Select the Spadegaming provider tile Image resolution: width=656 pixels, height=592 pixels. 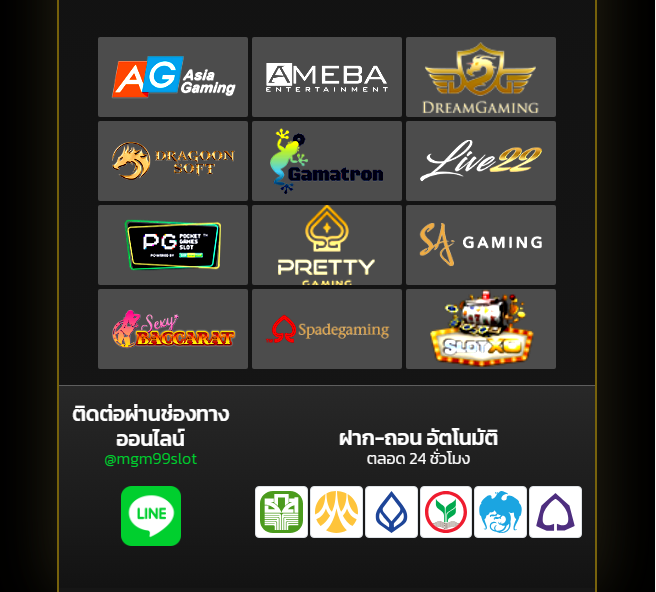click(327, 329)
